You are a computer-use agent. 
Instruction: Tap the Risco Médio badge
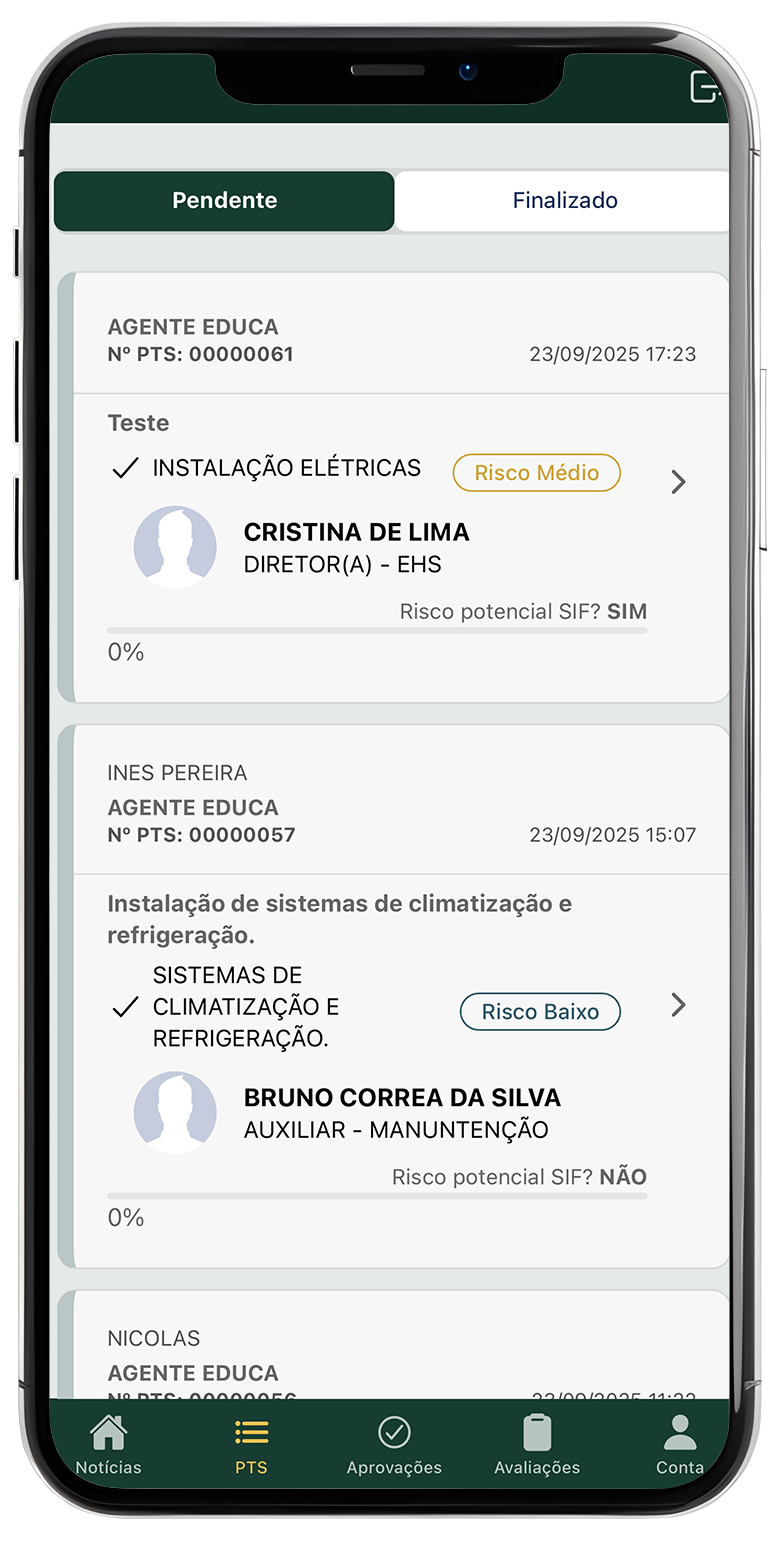[x=536, y=472]
